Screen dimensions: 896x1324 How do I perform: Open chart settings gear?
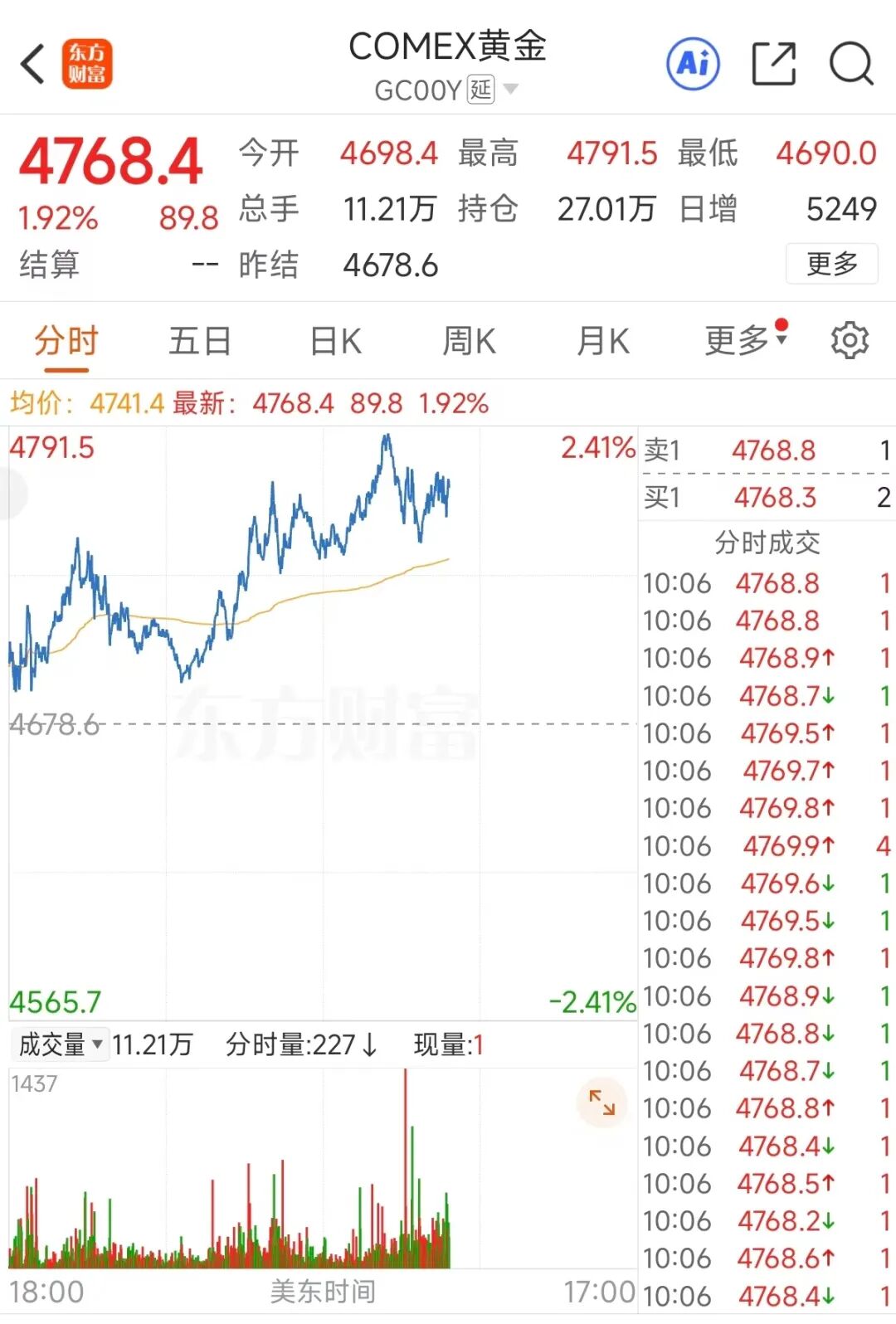pyautogui.click(x=850, y=341)
